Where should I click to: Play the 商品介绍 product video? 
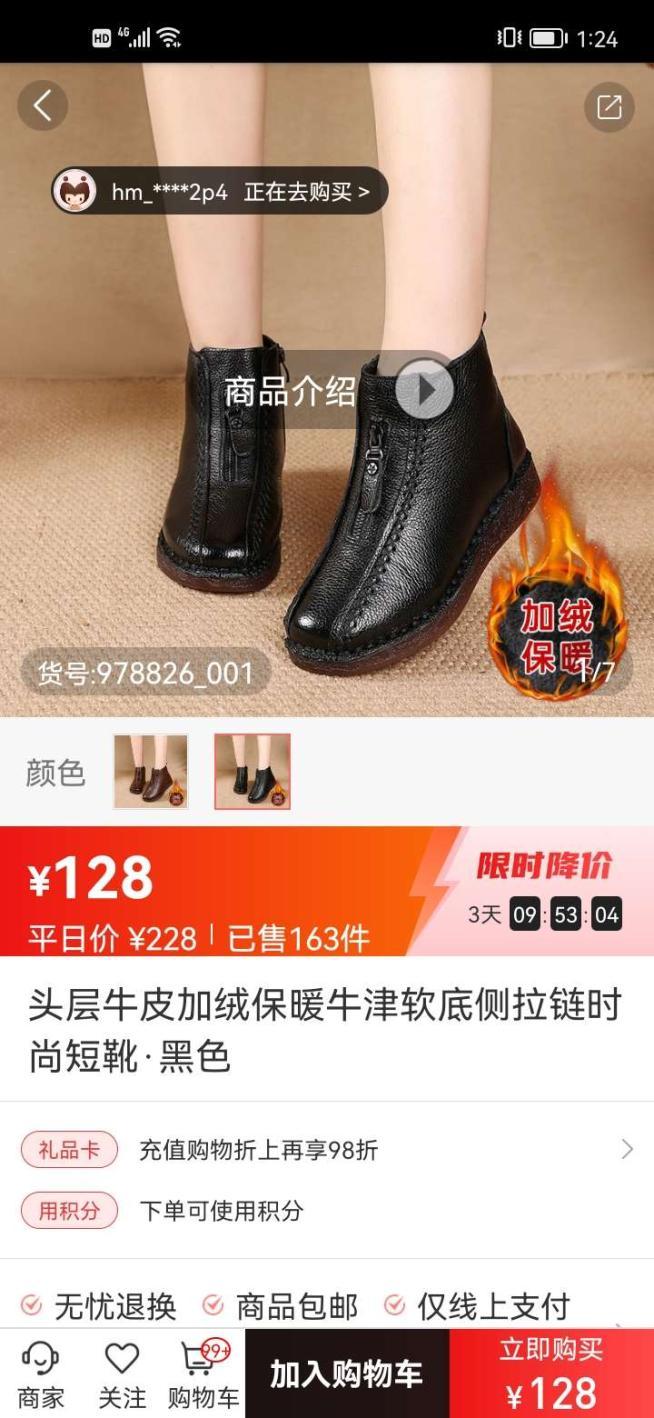pos(424,390)
